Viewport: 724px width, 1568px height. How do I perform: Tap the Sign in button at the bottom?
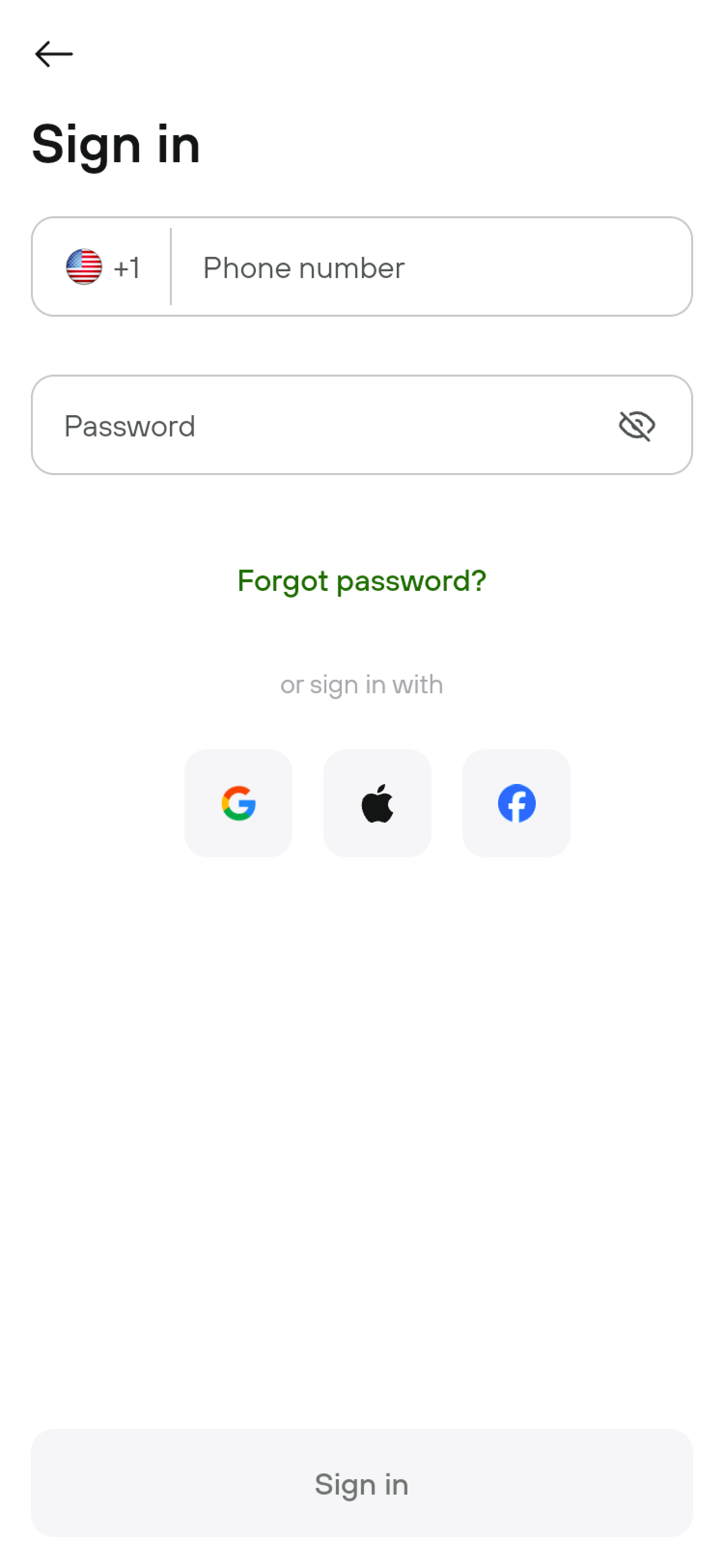tap(362, 1484)
